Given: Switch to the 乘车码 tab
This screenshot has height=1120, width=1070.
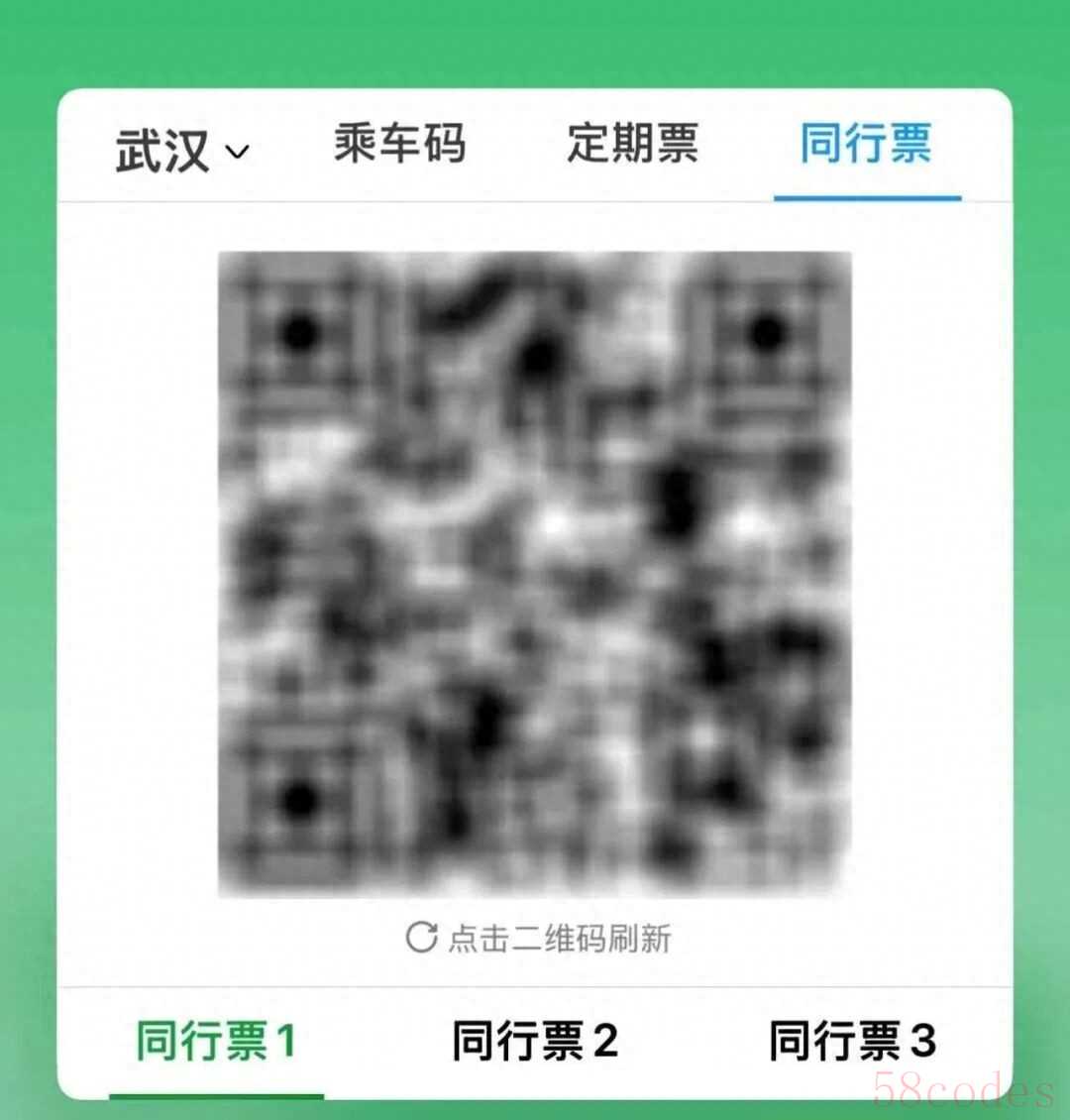Looking at the screenshot, I should [399, 144].
